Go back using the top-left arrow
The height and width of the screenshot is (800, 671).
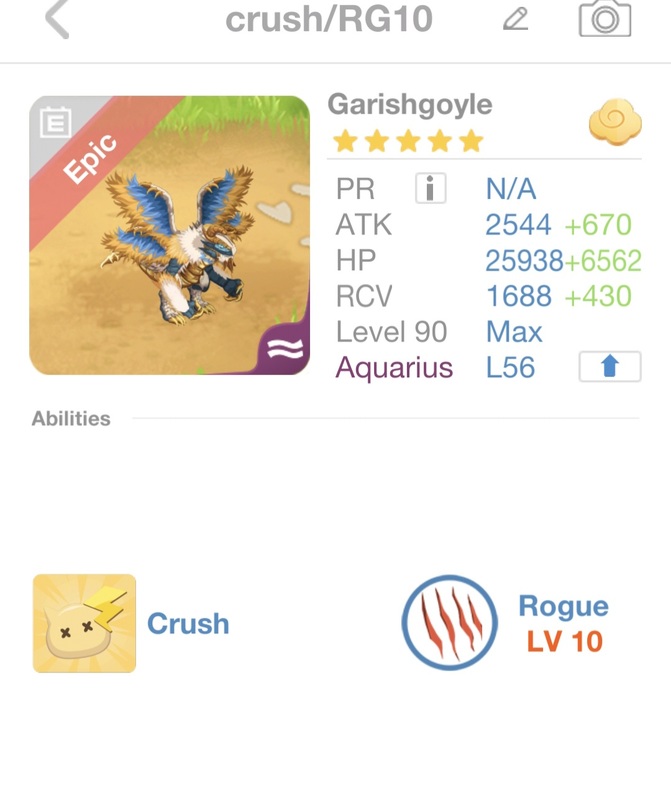click(x=57, y=20)
